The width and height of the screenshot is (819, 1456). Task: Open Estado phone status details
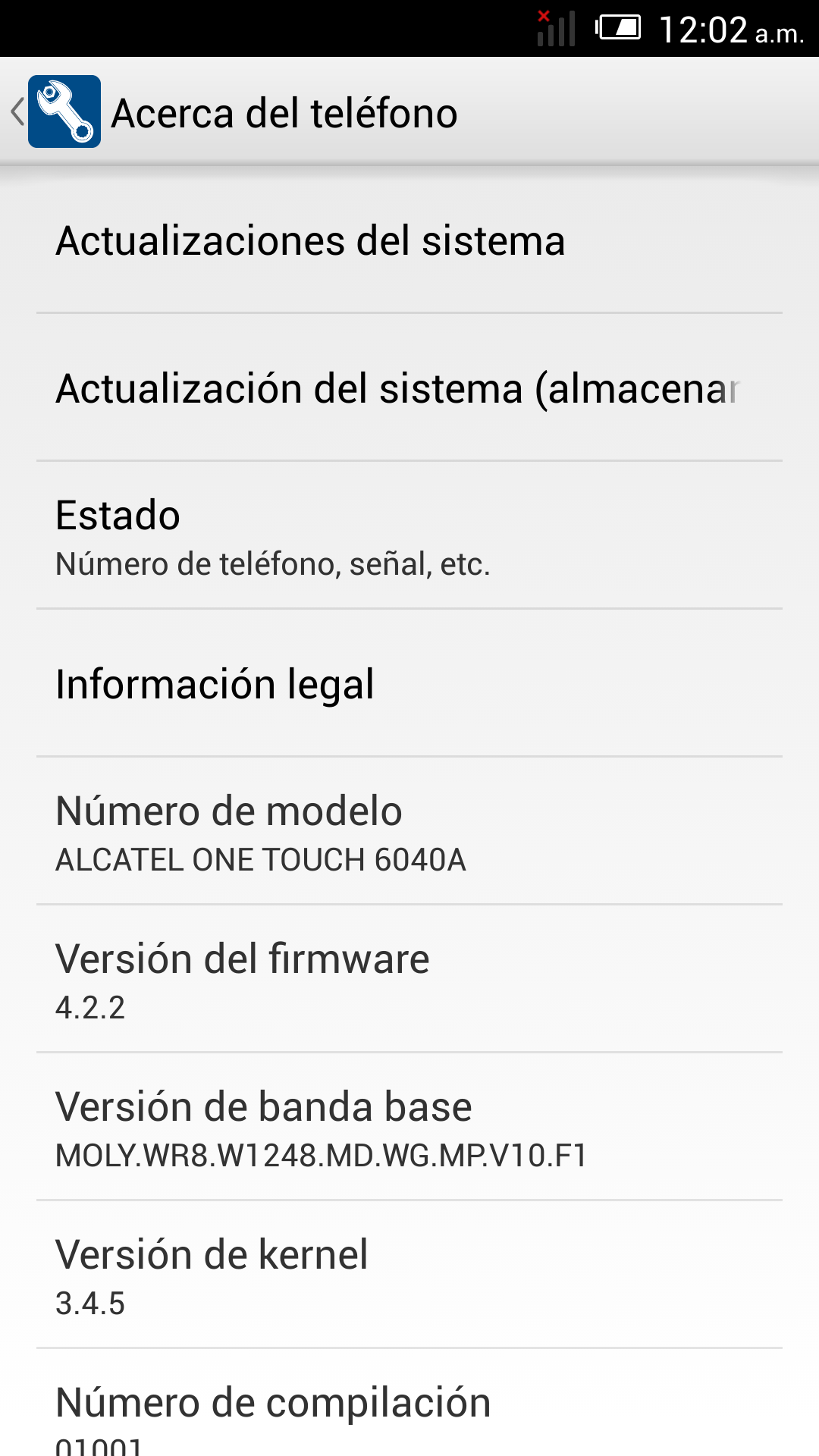click(409, 536)
